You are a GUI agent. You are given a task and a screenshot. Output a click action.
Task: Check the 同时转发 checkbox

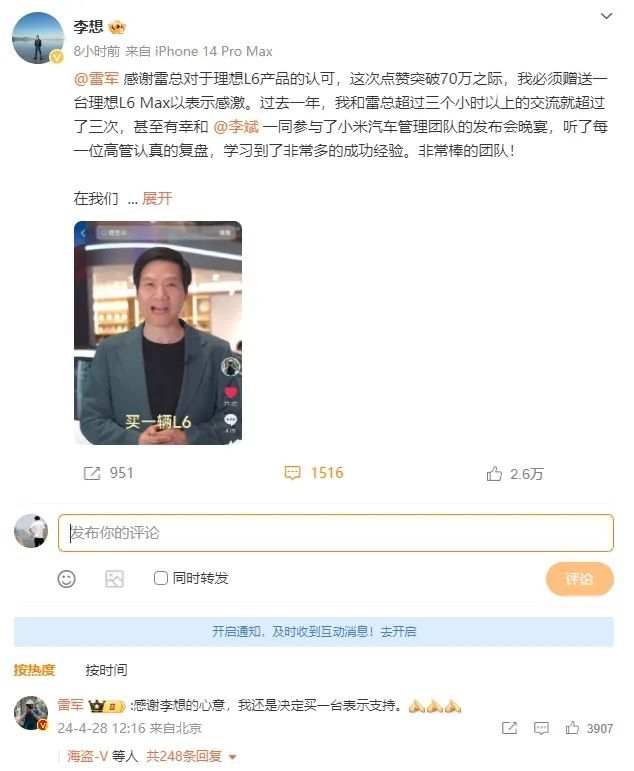tap(161, 578)
